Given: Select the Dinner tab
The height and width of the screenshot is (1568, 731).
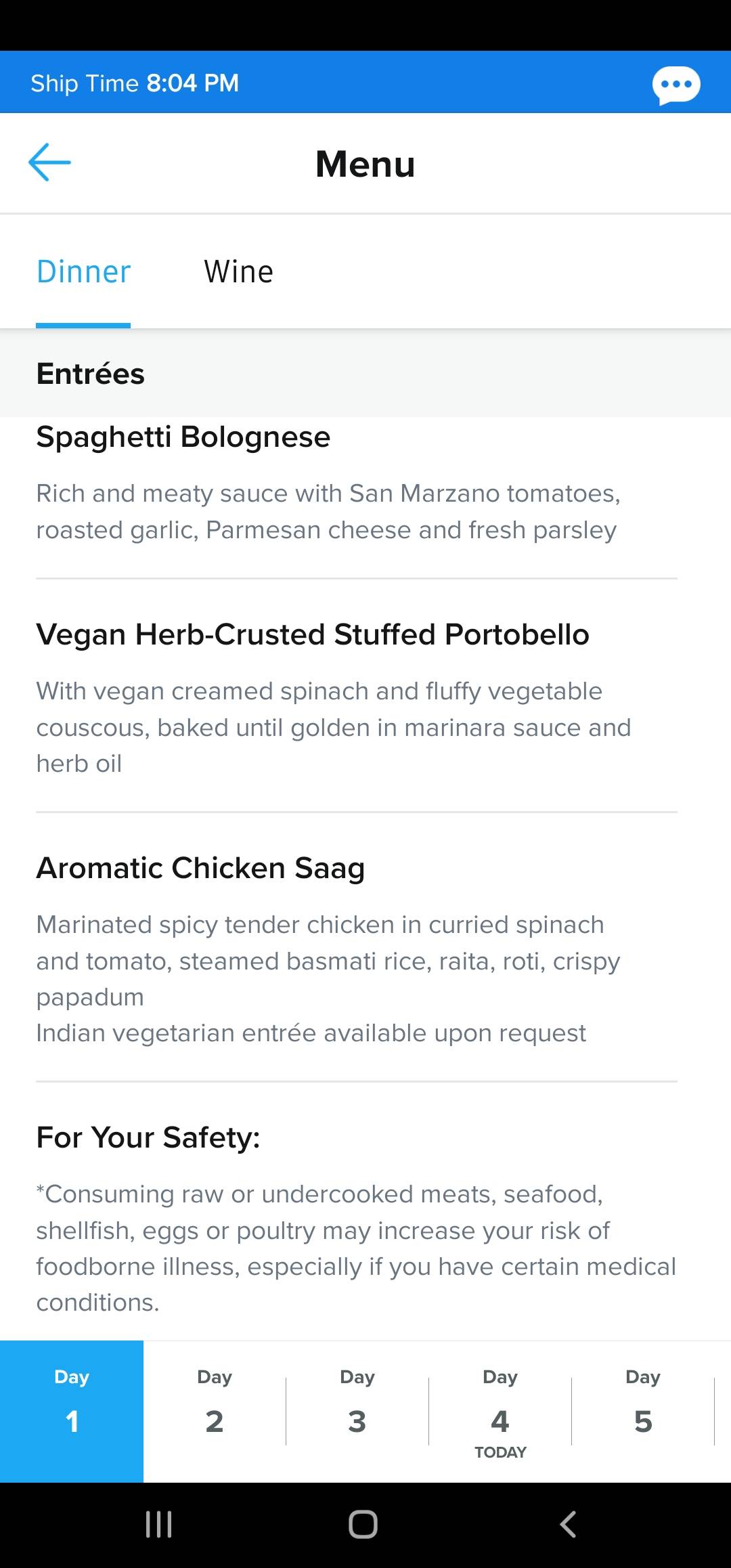Looking at the screenshot, I should click(83, 271).
